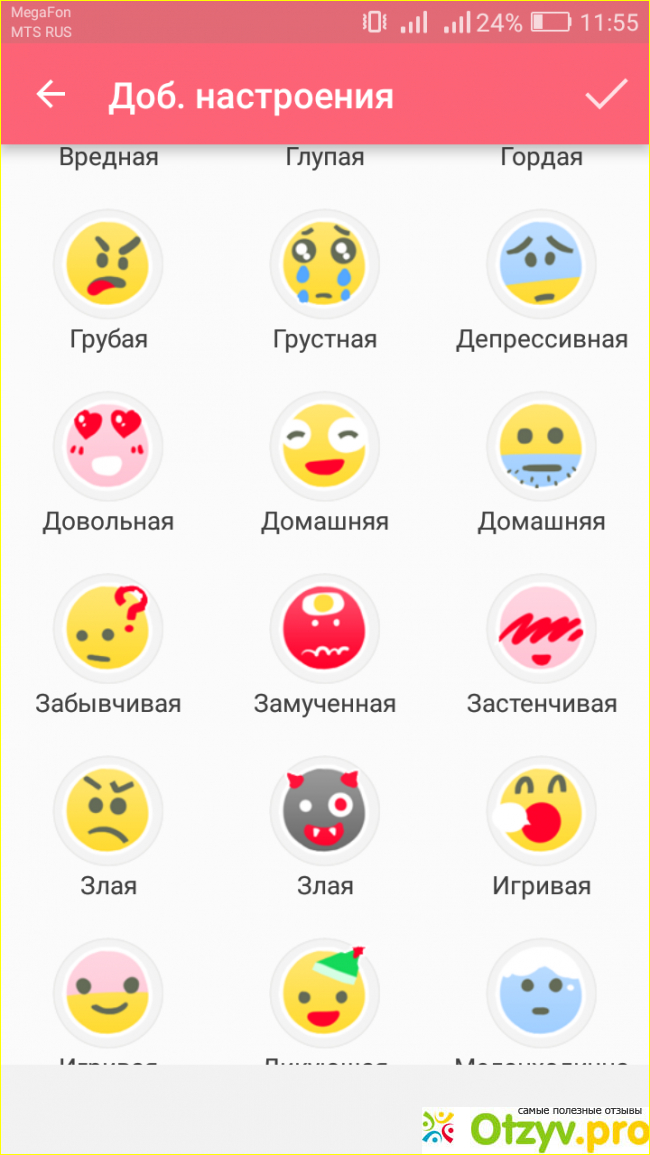Select the Замученная red face
Image resolution: width=650 pixels, height=1155 pixels.
pos(325,628)
